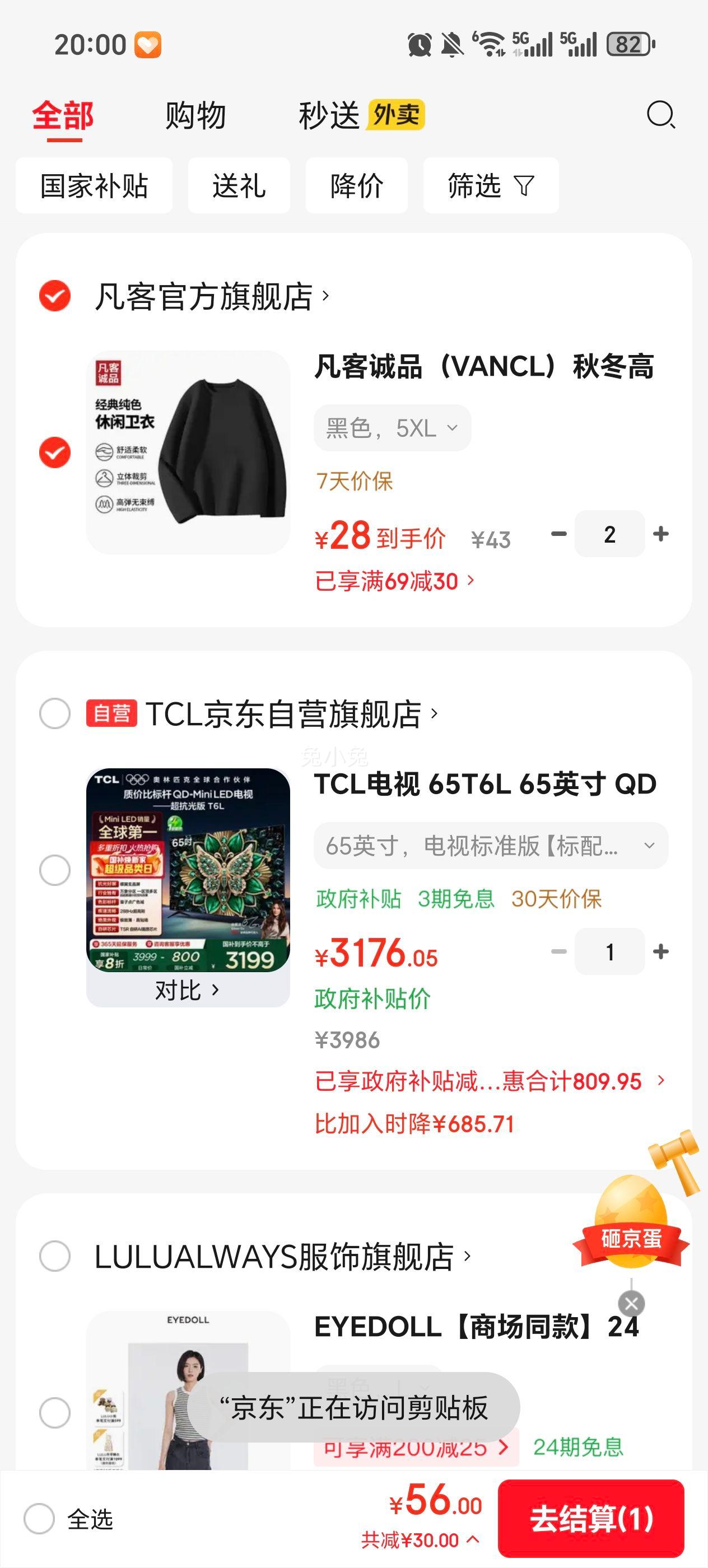
Task: Decrease TCL TV quantity with minus
Action: point(558,951)
